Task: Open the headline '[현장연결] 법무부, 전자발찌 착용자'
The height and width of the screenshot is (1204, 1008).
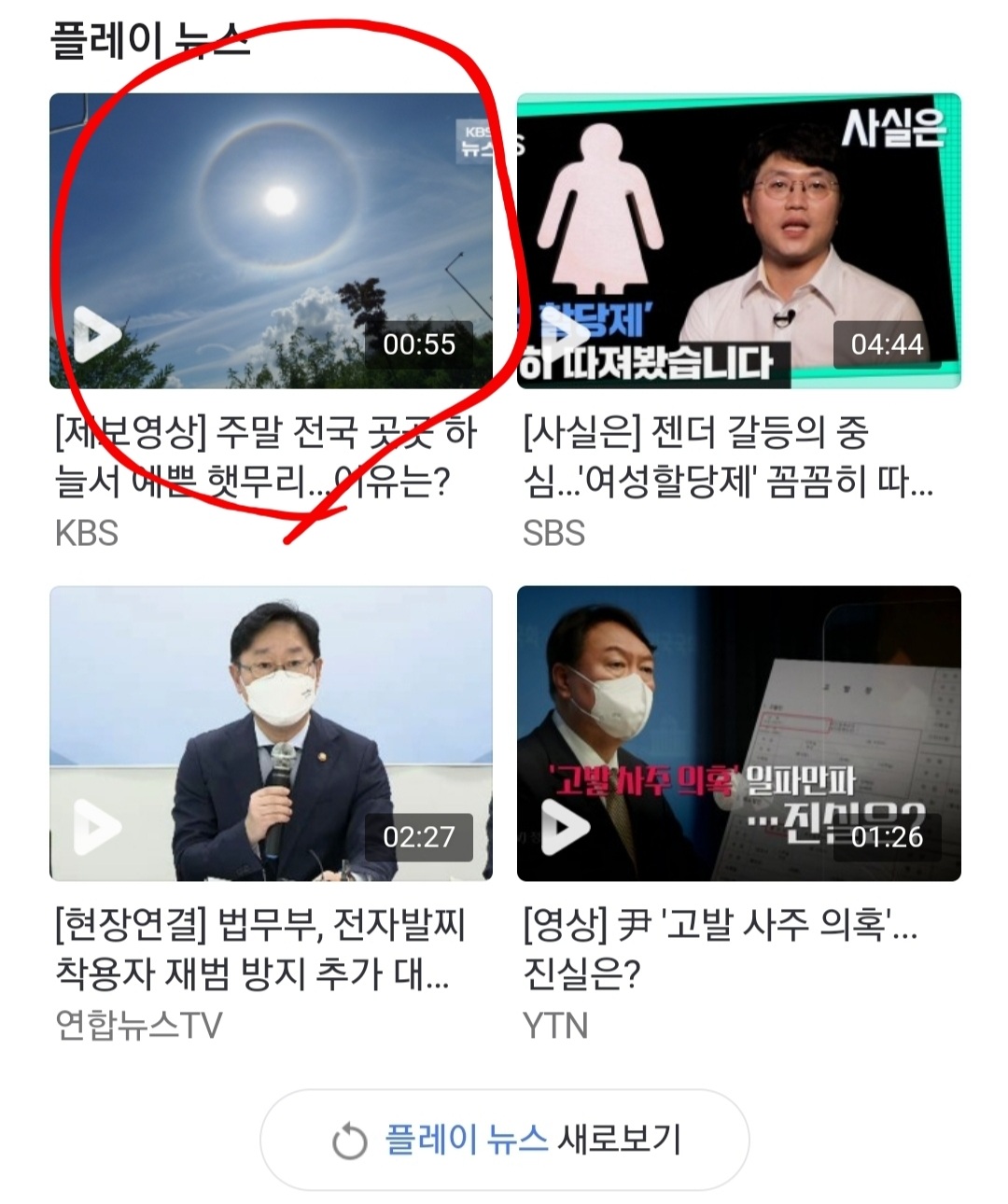Action: (260, 950)
